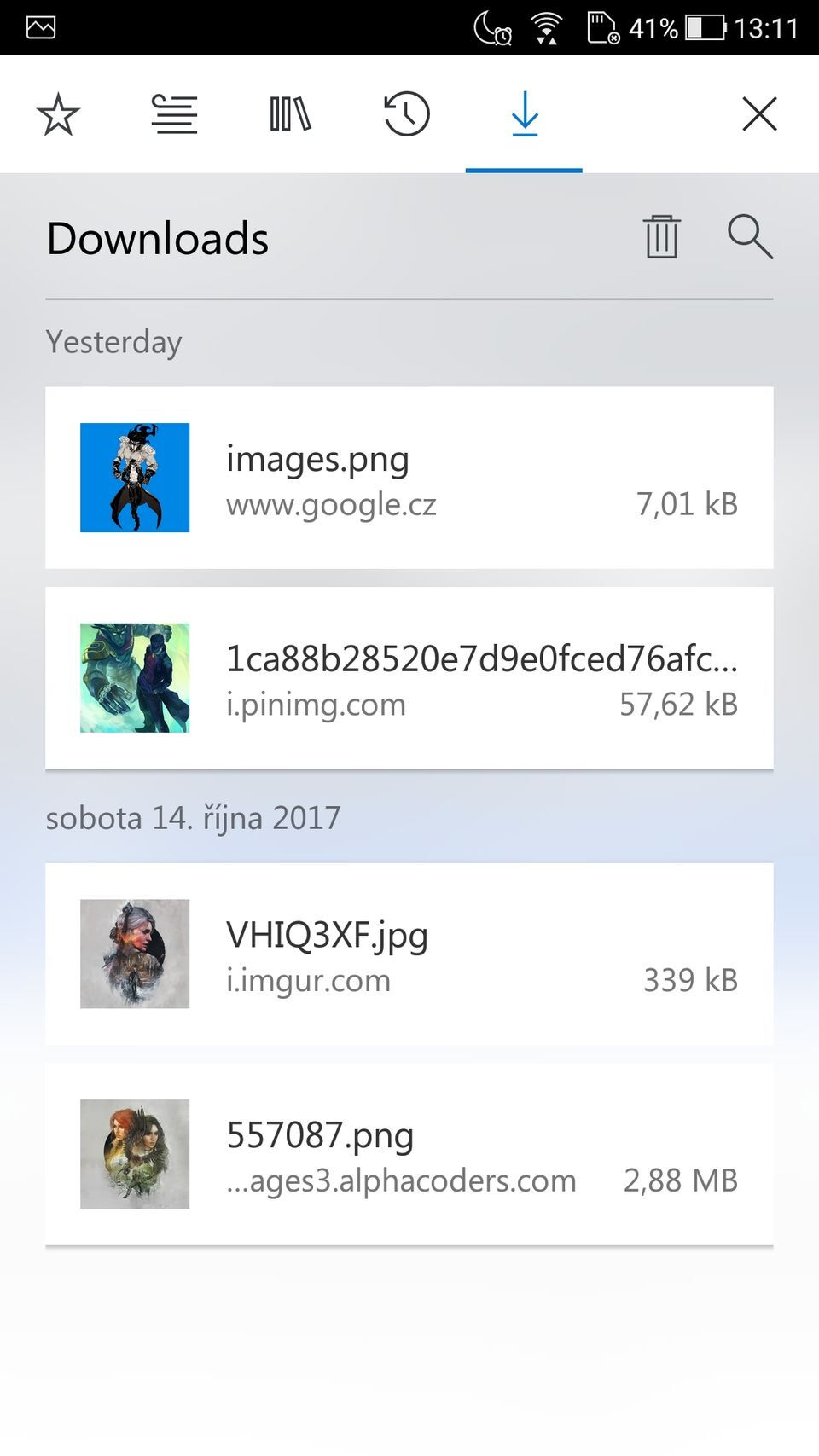The width and height of the screenshot is (819, 1456).
Task: Open the History panel
Action: click(x=406, y=113)
